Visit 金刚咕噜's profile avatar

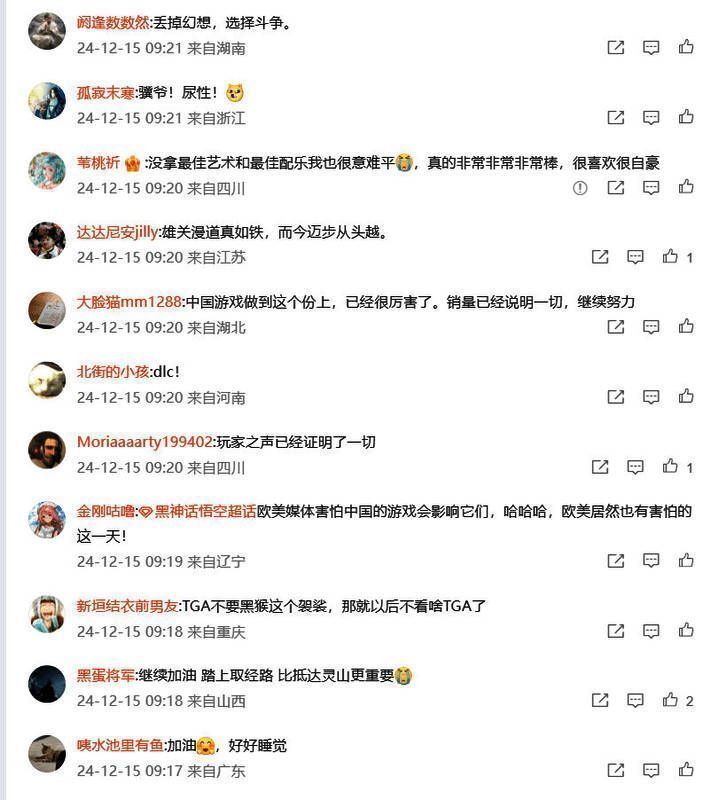[x=47, y=520]
